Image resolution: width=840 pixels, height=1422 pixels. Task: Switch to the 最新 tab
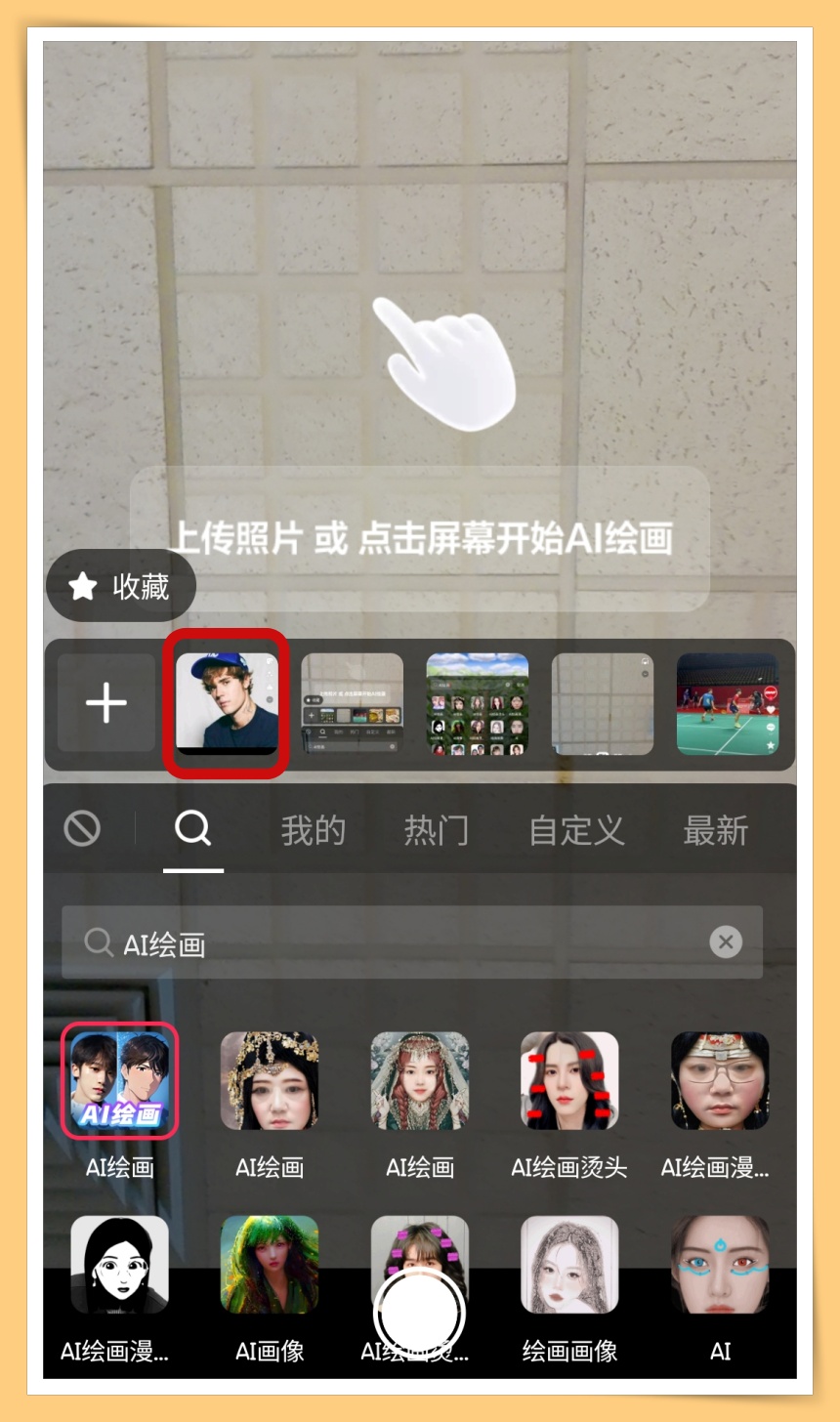[715, 831]
